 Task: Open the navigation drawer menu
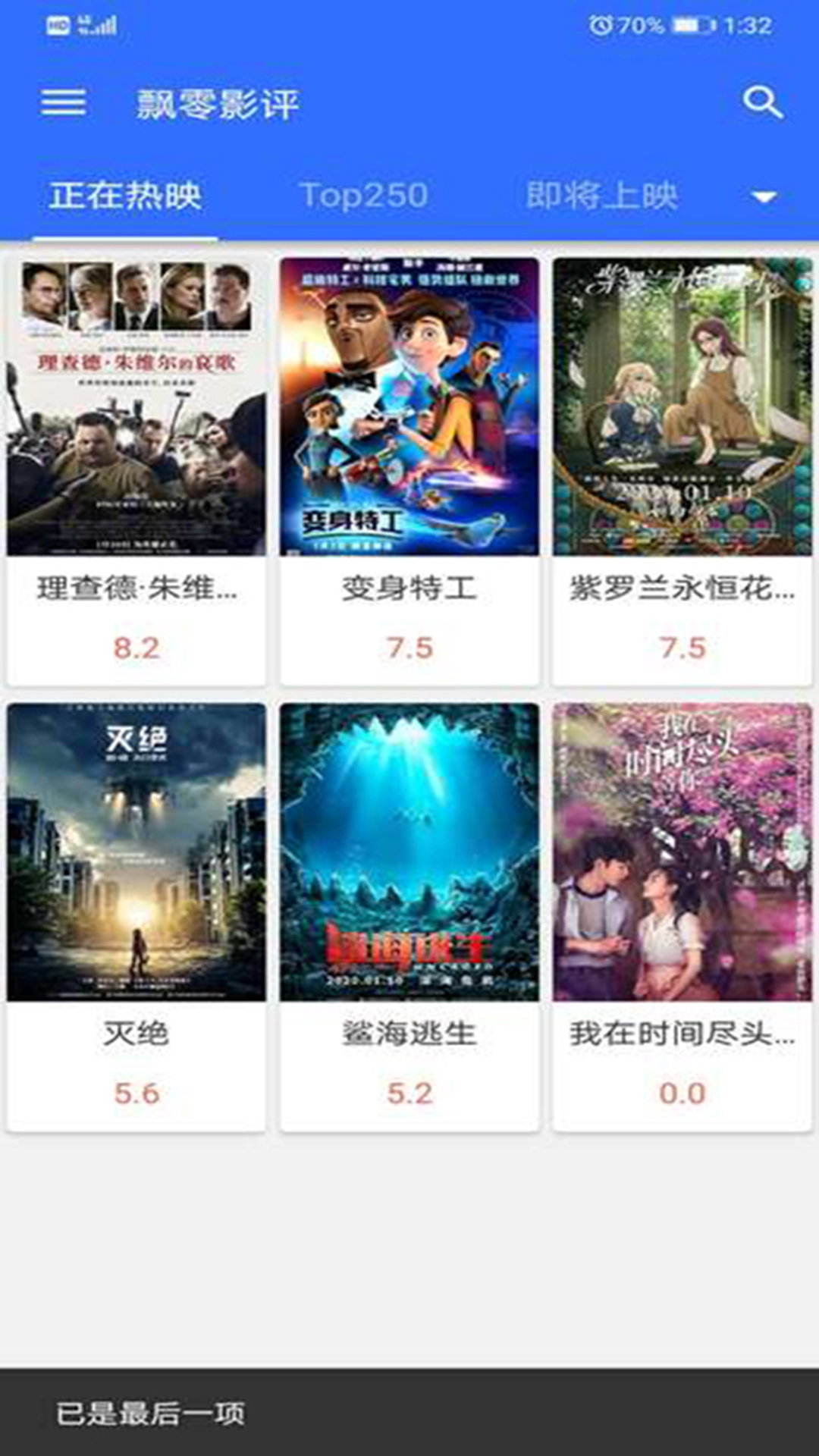(64, 104)
